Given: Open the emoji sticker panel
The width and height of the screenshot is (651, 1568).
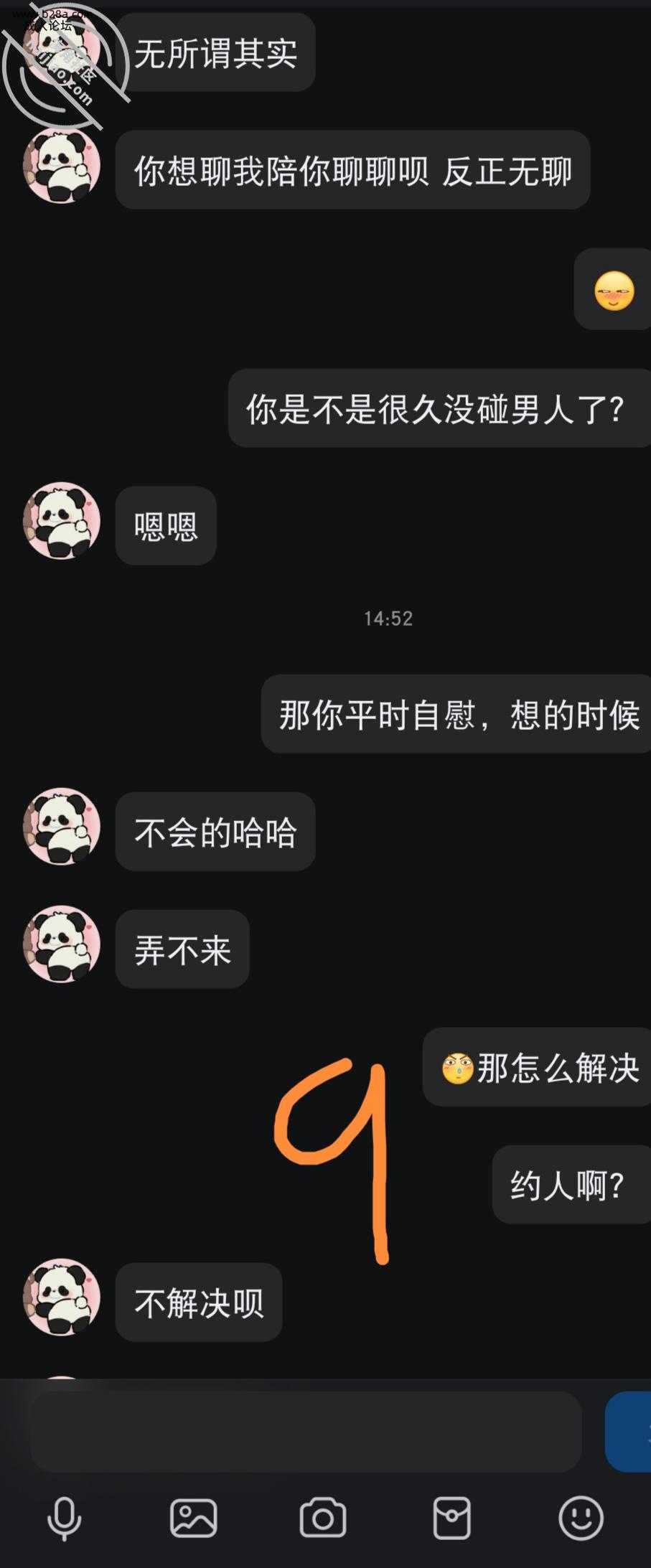Looking at the screenshot, I should click(581, 1518).
